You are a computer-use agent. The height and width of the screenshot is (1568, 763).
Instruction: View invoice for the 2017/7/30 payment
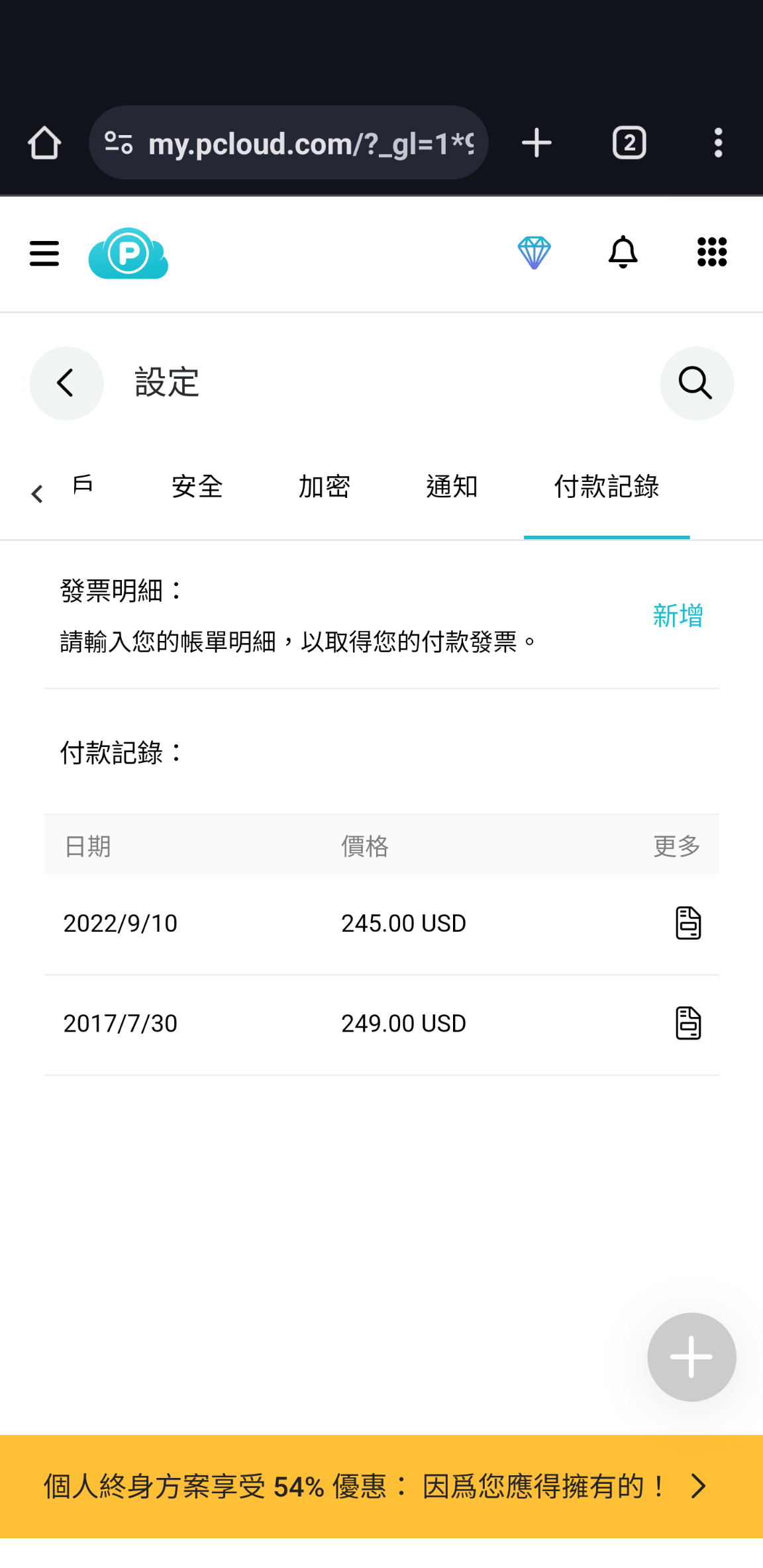pos(688,1023)
